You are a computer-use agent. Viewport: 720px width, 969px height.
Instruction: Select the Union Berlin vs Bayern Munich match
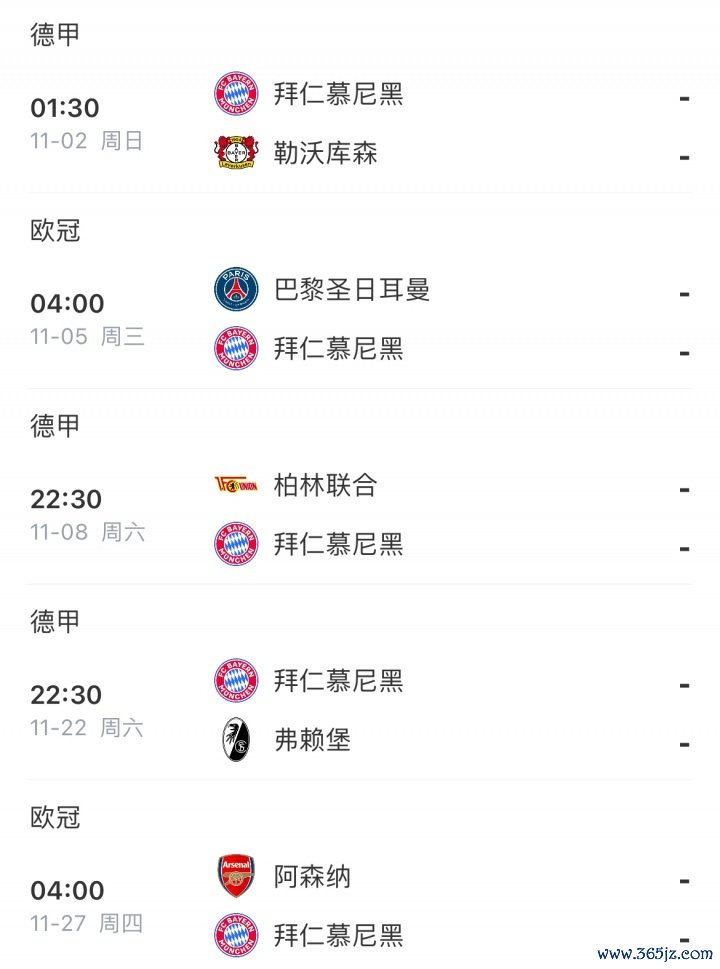[360, 515]
